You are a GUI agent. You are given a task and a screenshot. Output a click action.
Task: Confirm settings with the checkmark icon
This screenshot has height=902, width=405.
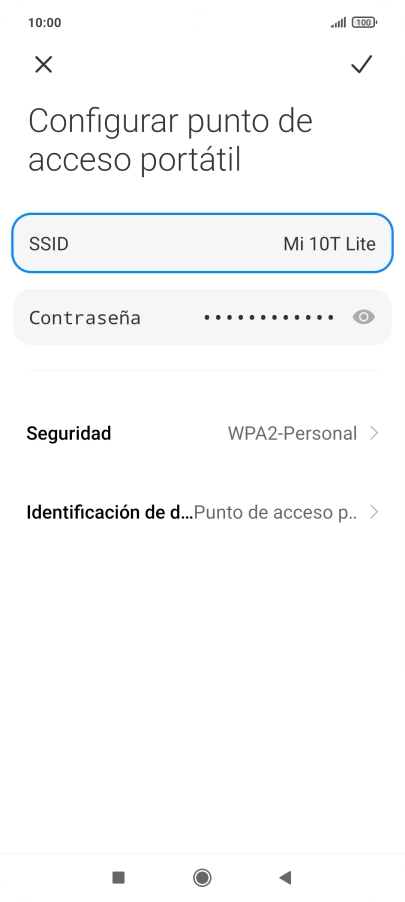361,64
